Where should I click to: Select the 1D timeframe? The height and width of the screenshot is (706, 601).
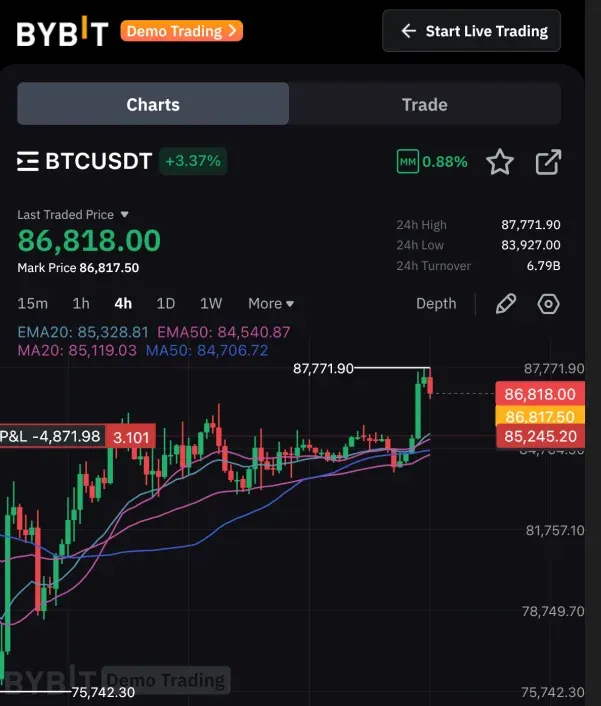[166, 303]
